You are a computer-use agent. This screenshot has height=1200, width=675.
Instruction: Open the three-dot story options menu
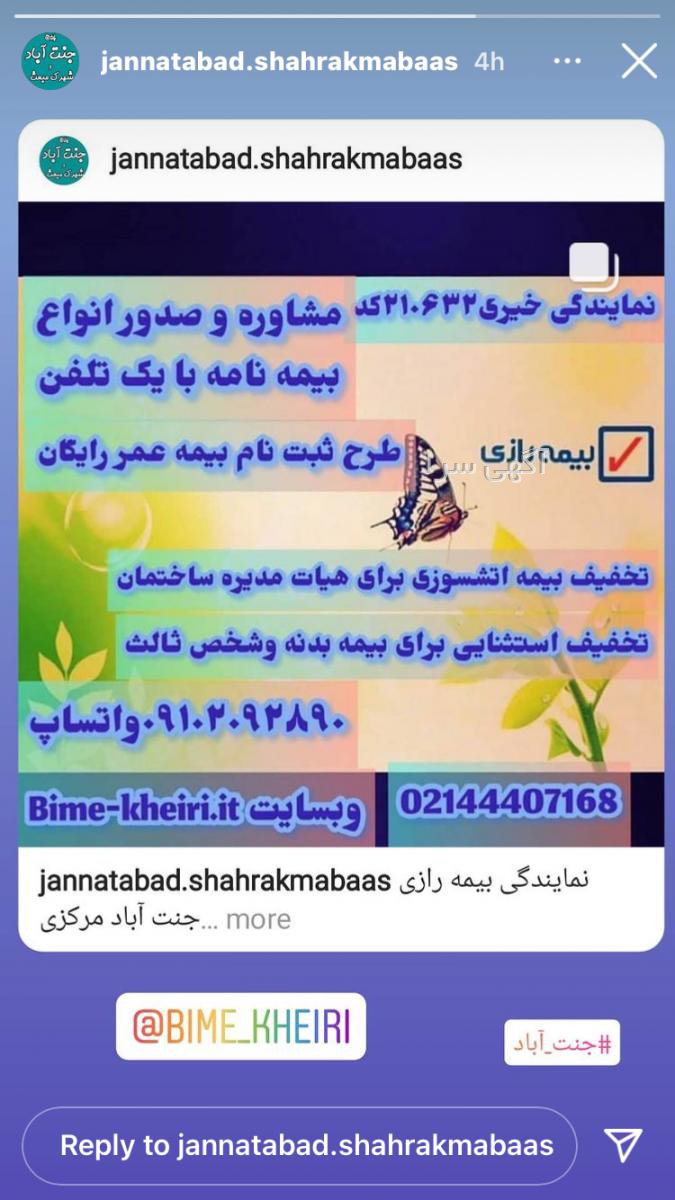[x=567, y=61]
